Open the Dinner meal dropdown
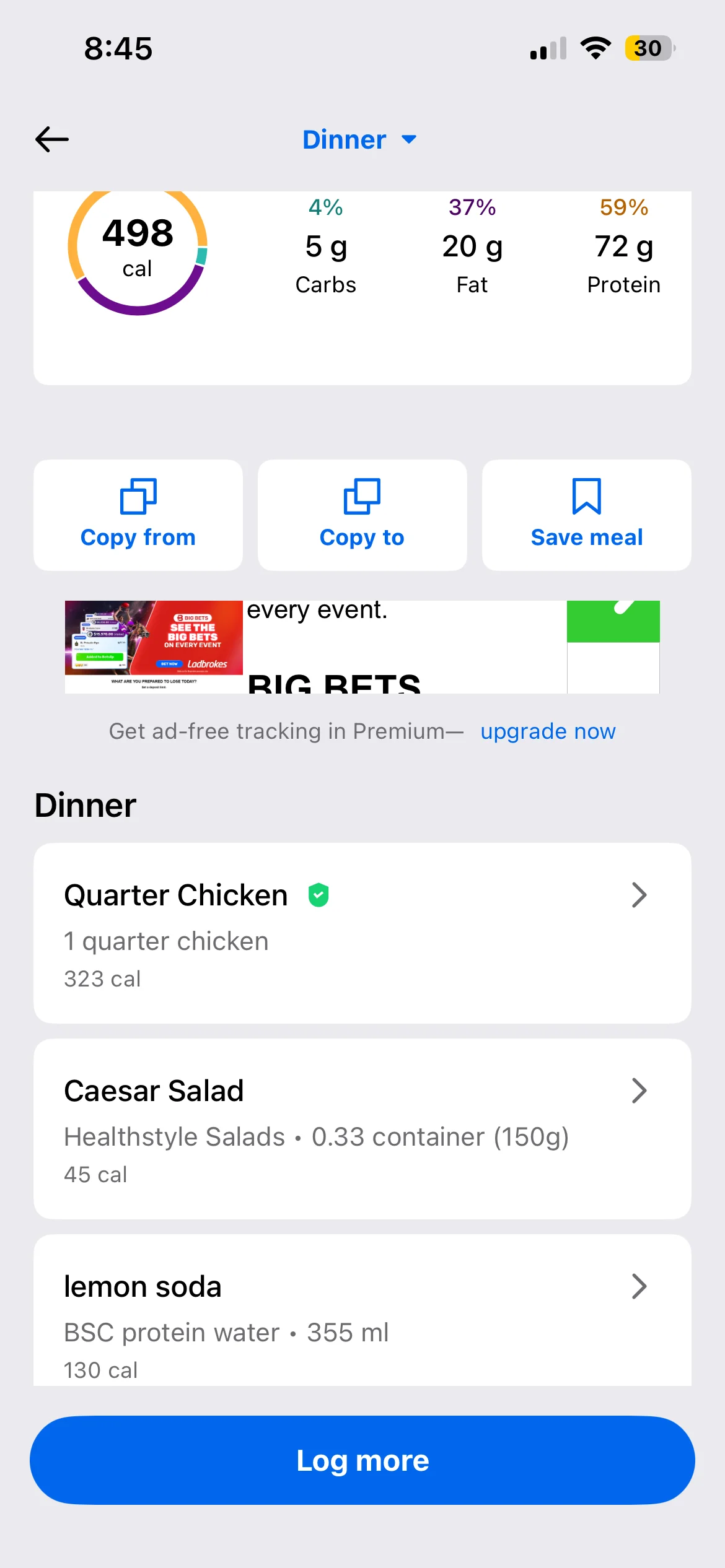The image size is (725, 1568). pyautogui.click(x=359, y=140)
